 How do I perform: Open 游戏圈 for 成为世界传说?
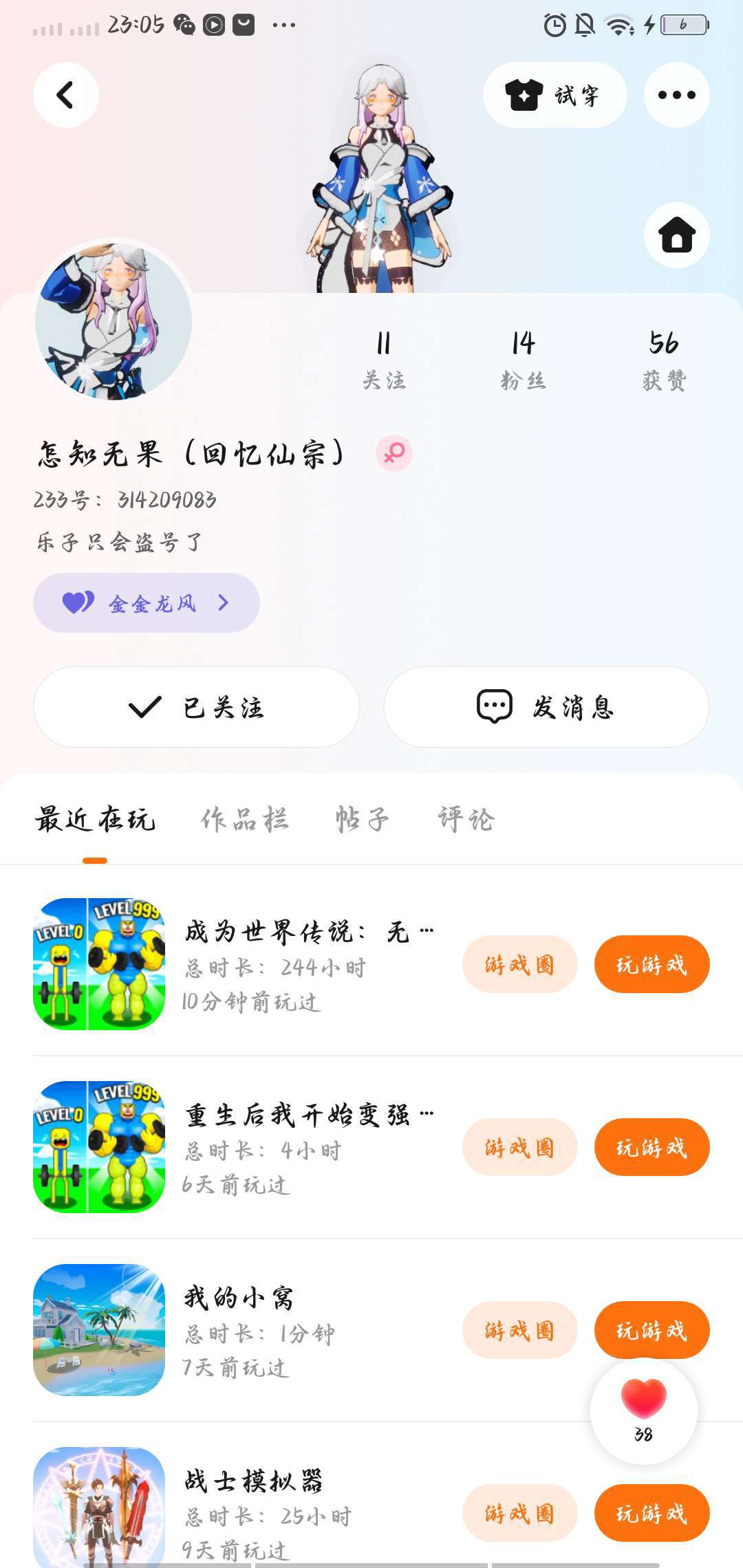(519, 964)
